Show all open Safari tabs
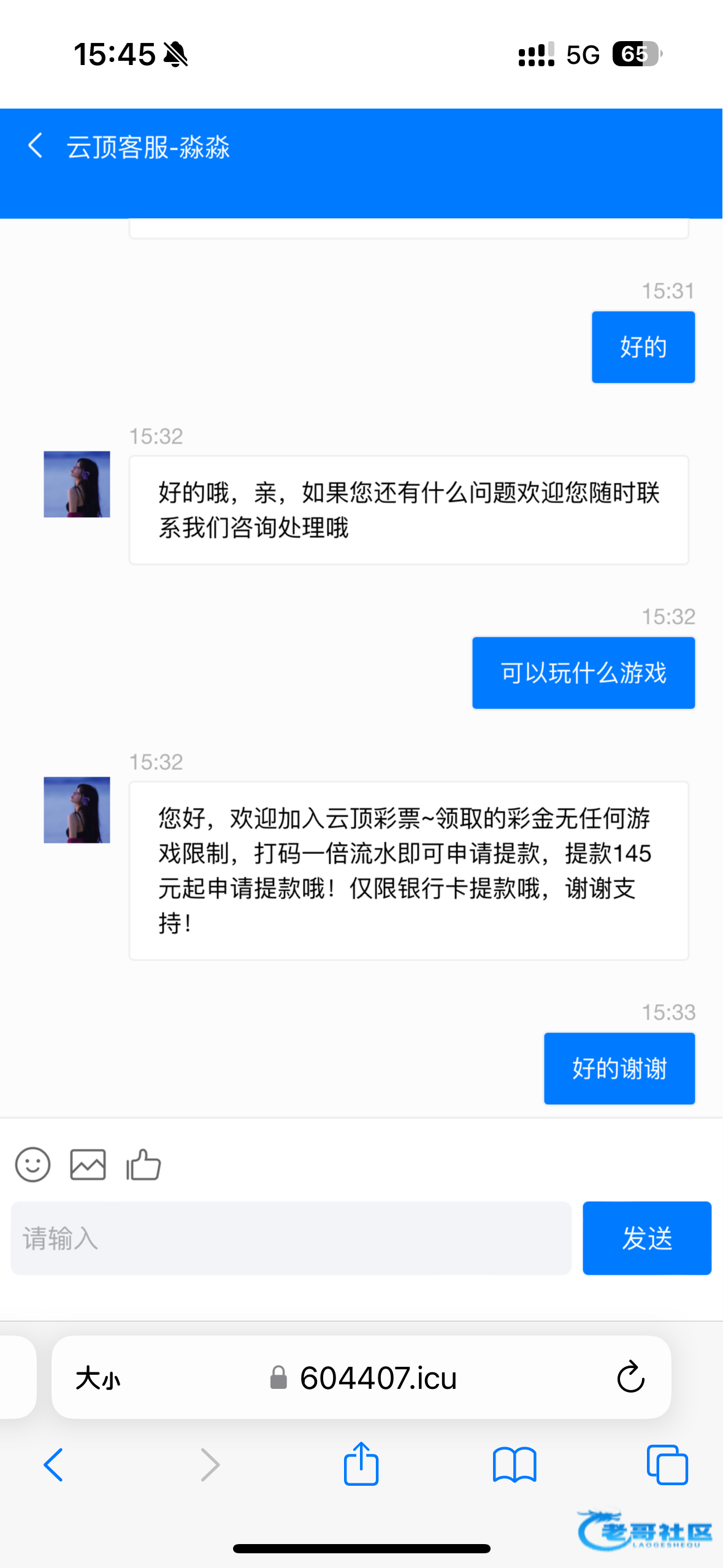This screenshot has width=723, height=1568. tap(667, 1465)
